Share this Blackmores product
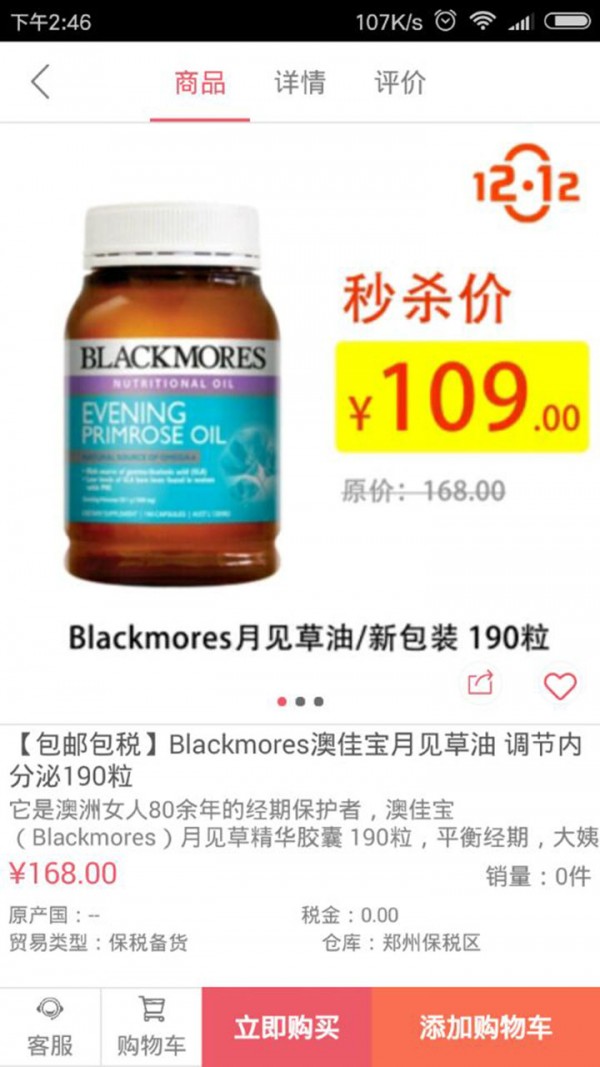The height and width of the screenshot is (1067, 600). click(x=481, y=684)
